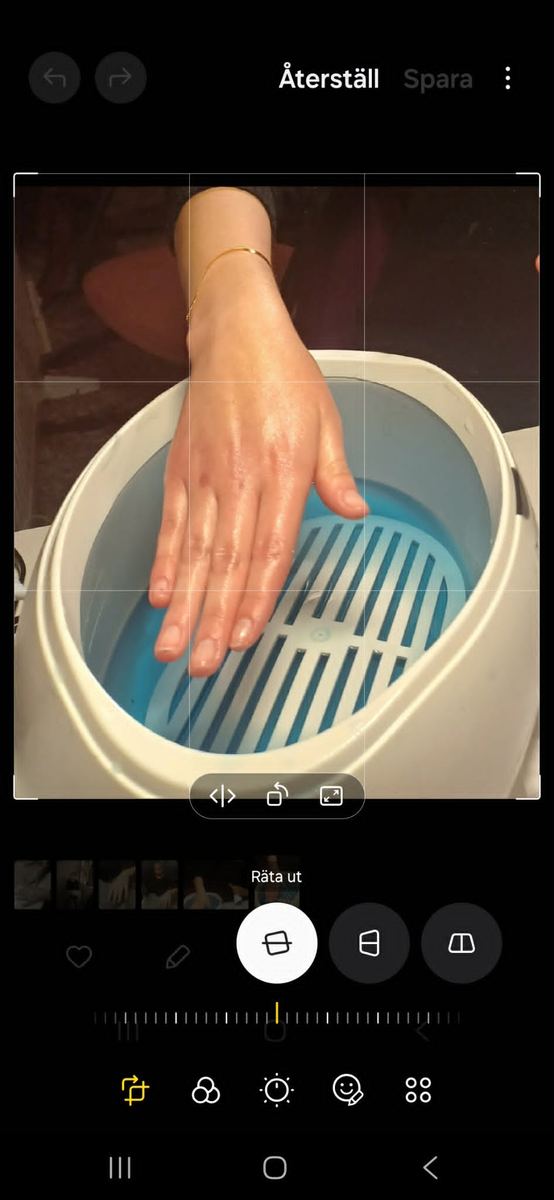
Task: Select the horizontal perspective tool
Action: click(369, 943)
